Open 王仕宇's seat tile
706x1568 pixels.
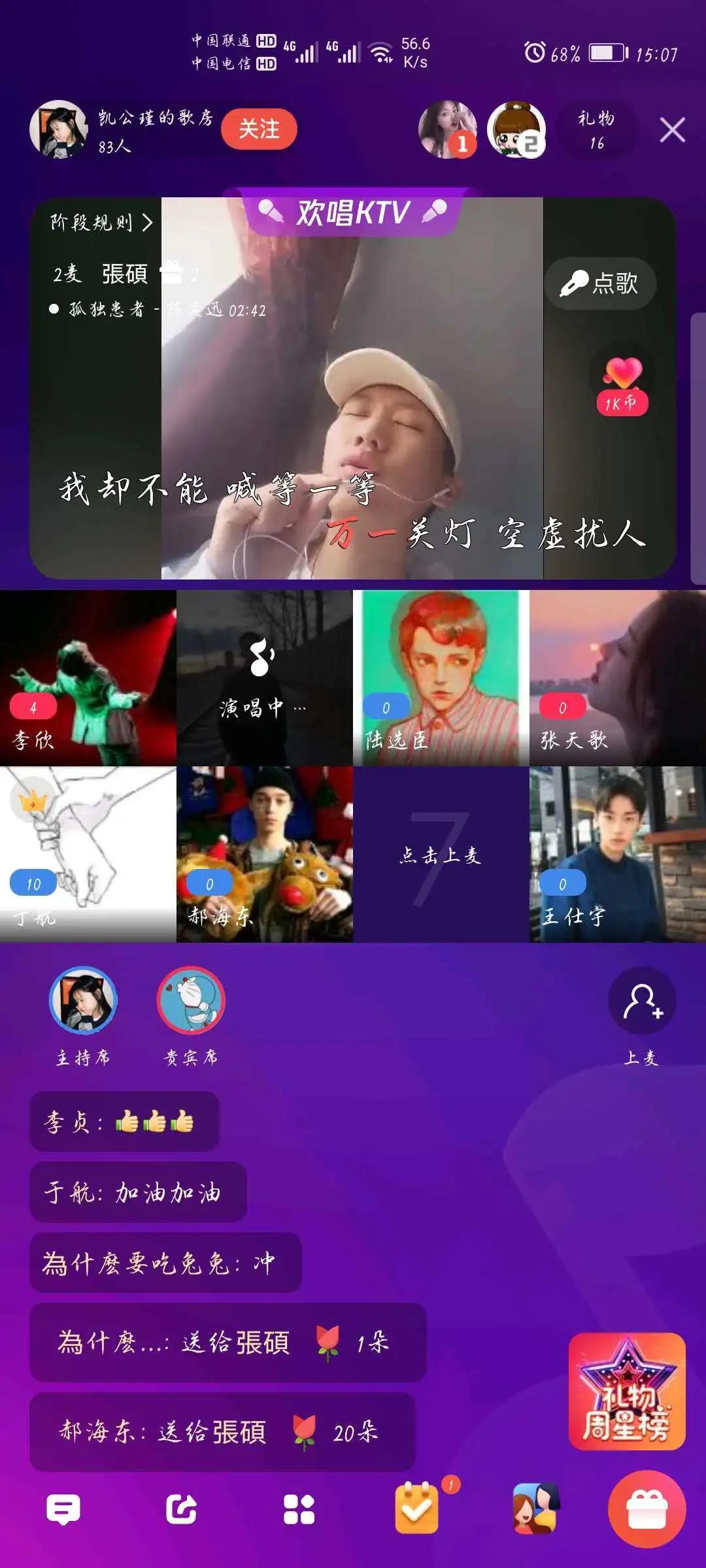click(618, 854)
